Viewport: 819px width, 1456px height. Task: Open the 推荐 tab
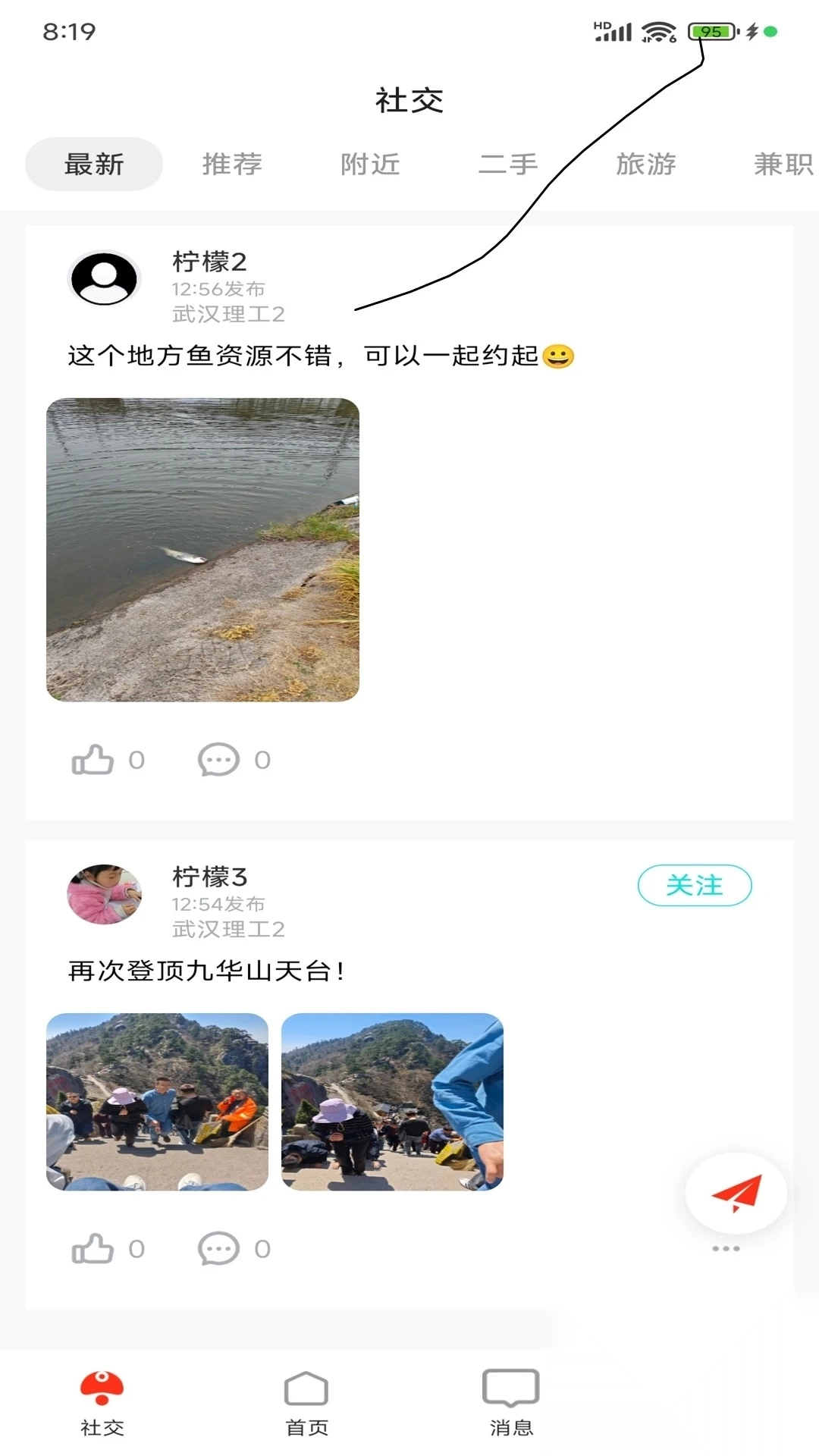click(x=232, y=164)
